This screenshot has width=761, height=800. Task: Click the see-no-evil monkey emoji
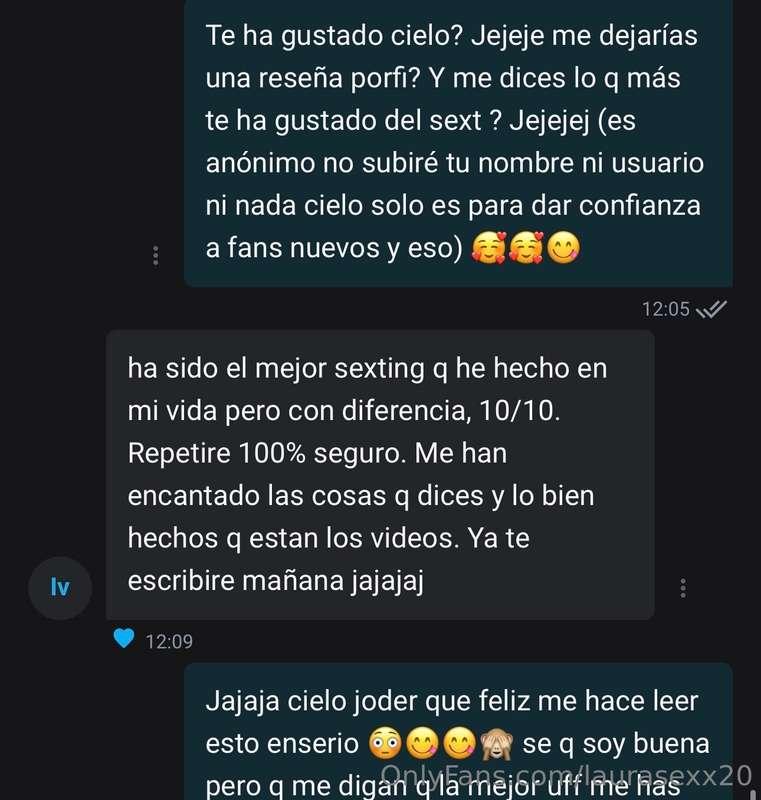coord(496,743)
